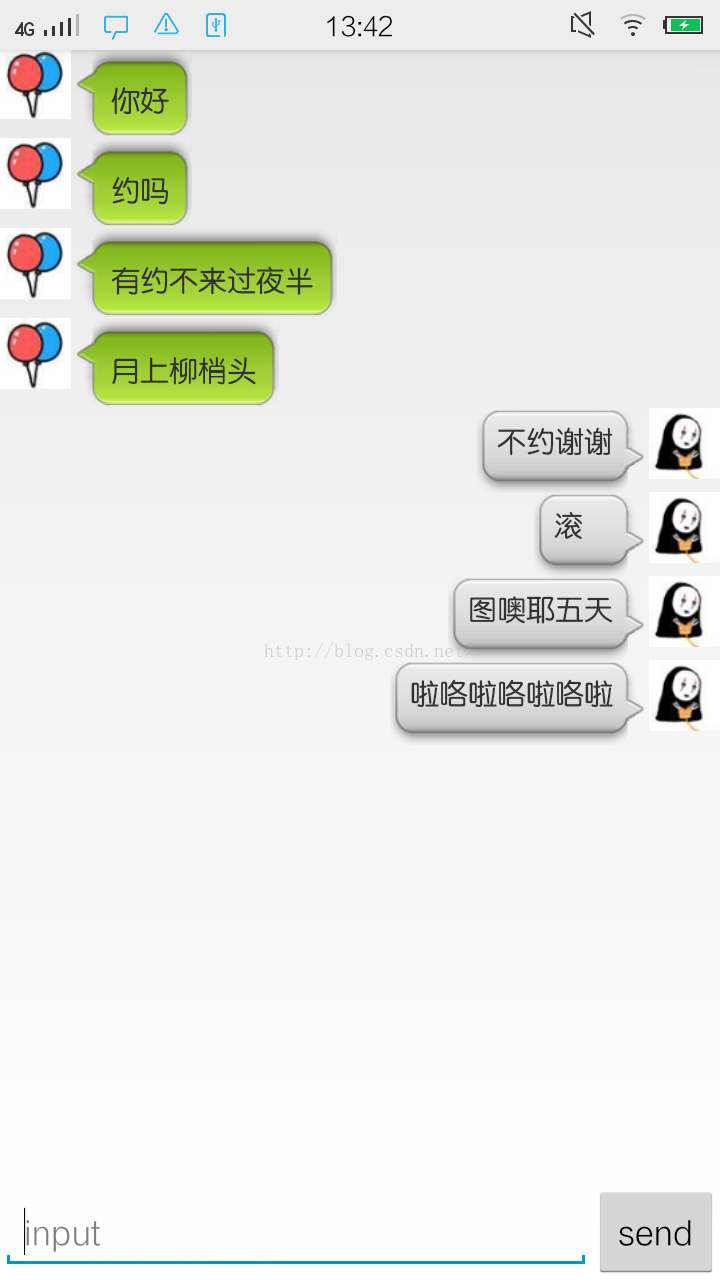Tap the send button
Viewport: 720px width, 1280px height.
pyautogui.click(x=655, y=1233)
